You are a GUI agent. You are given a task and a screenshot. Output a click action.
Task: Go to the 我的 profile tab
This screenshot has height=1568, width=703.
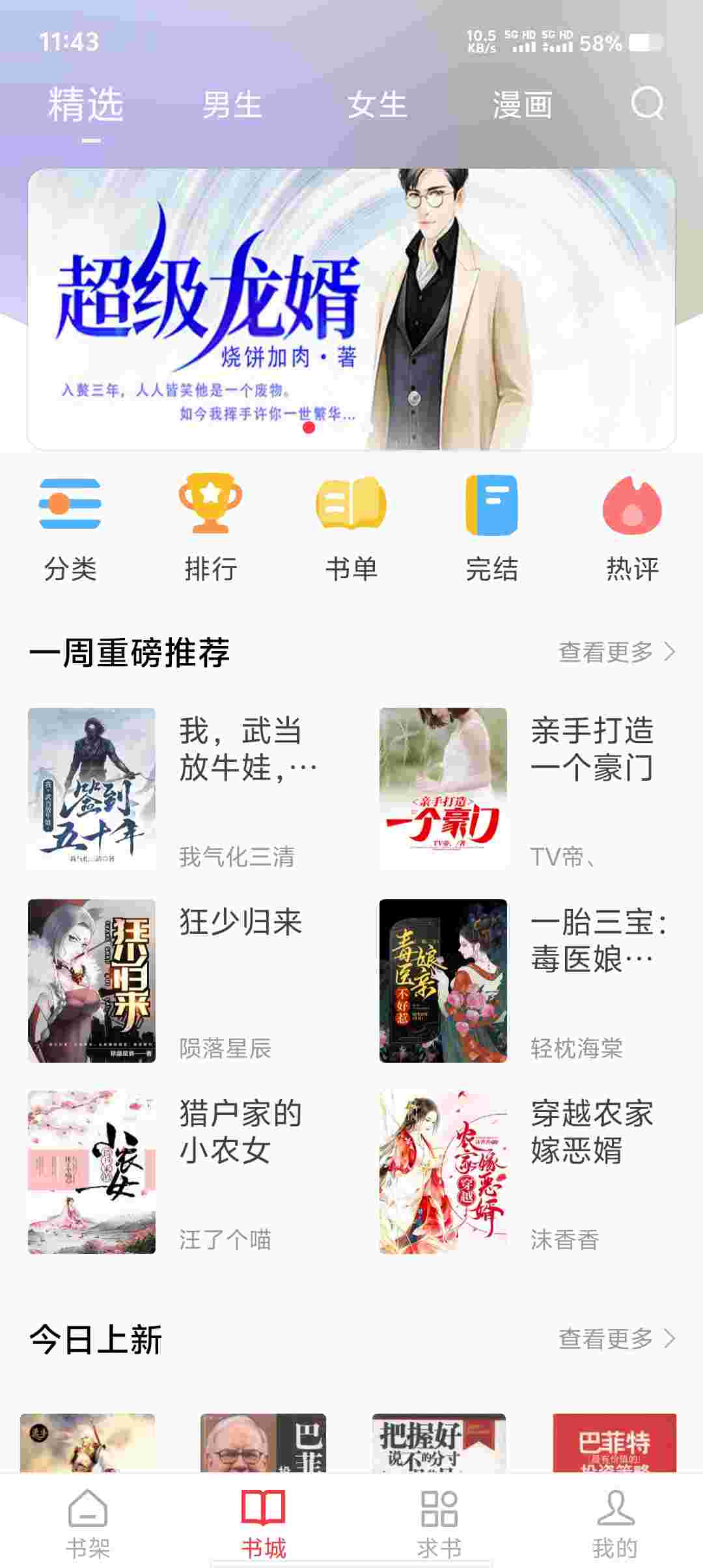[x=615, y=1524]
